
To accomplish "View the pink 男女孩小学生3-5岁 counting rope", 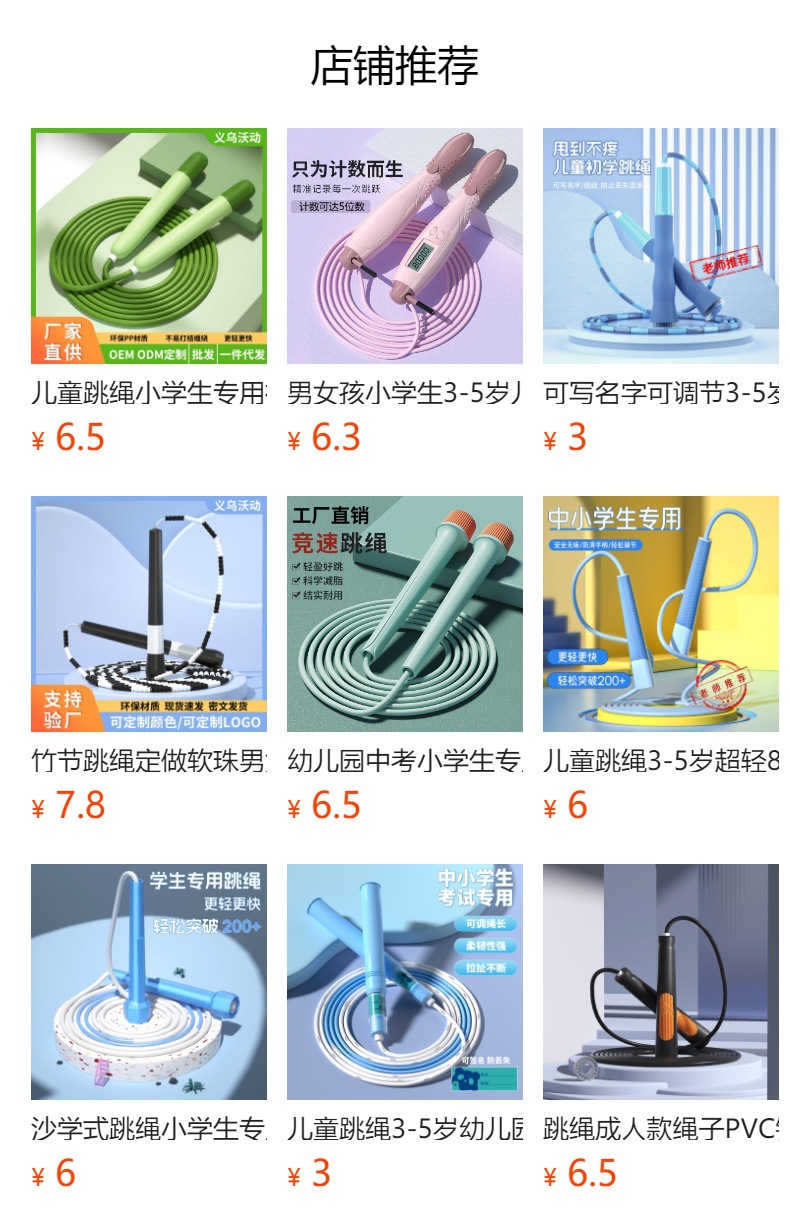I will point(405,246).
